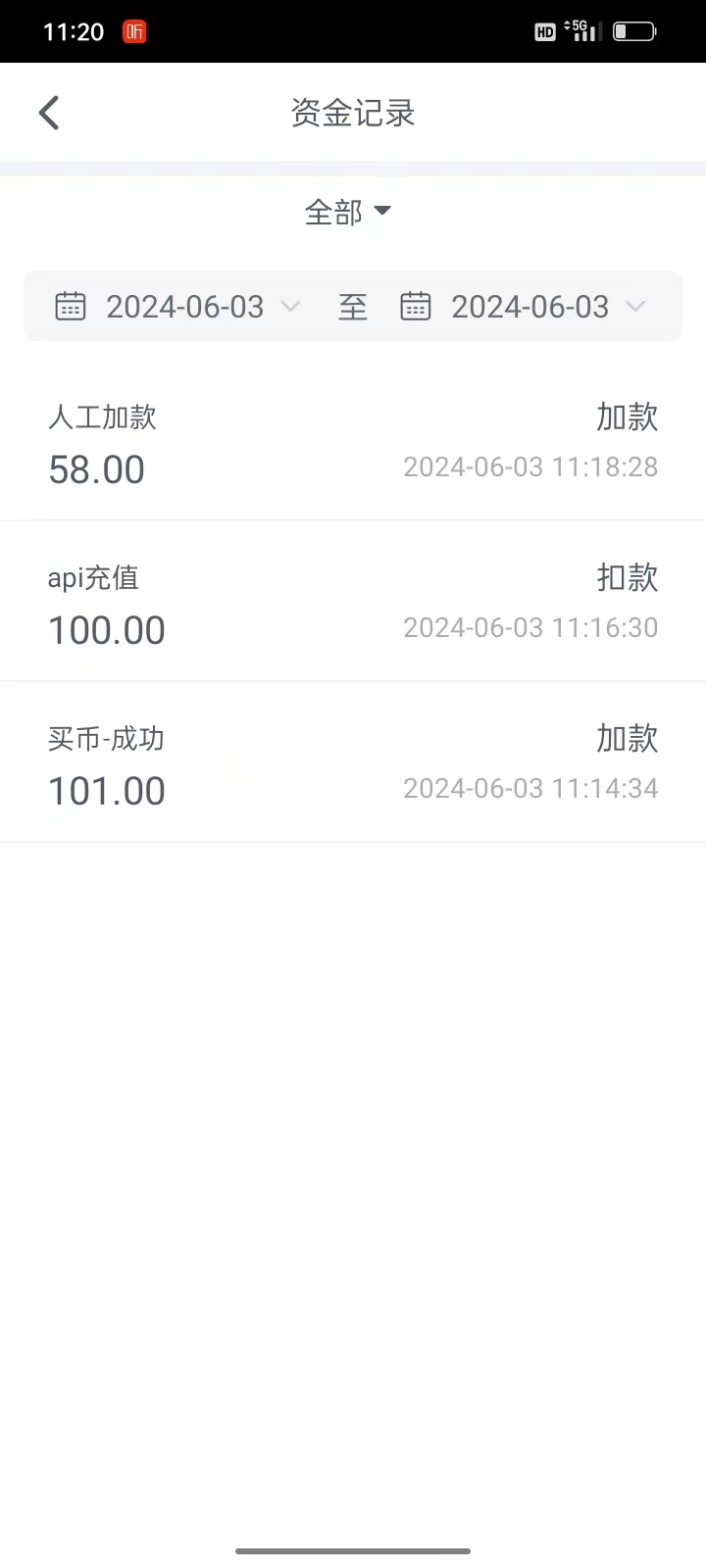Viewport: 706px width, 1568px height.
Task: Open the end date picker
Action: coord(524,307)
